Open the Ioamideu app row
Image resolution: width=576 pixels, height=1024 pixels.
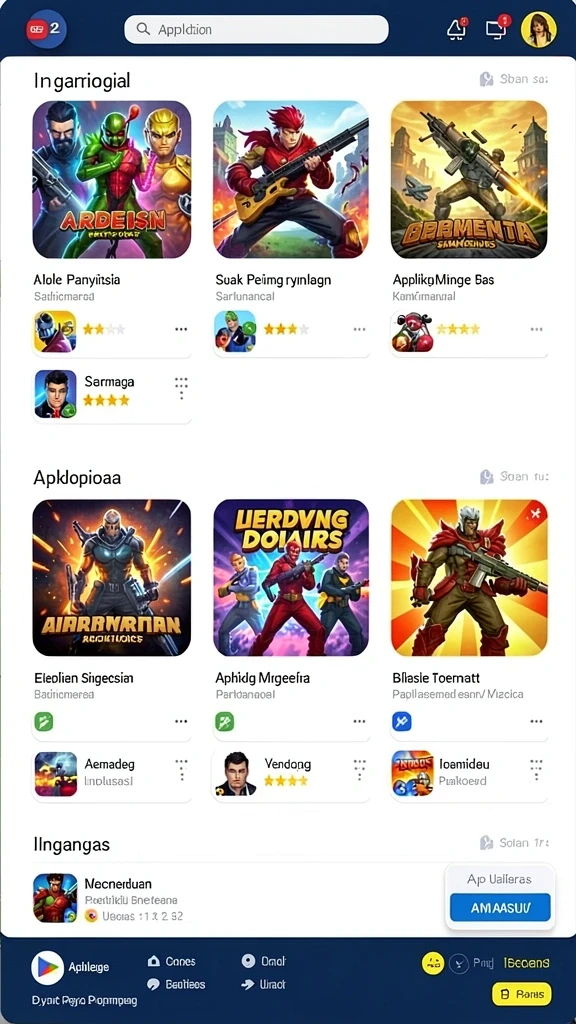(x=469, y=773)
